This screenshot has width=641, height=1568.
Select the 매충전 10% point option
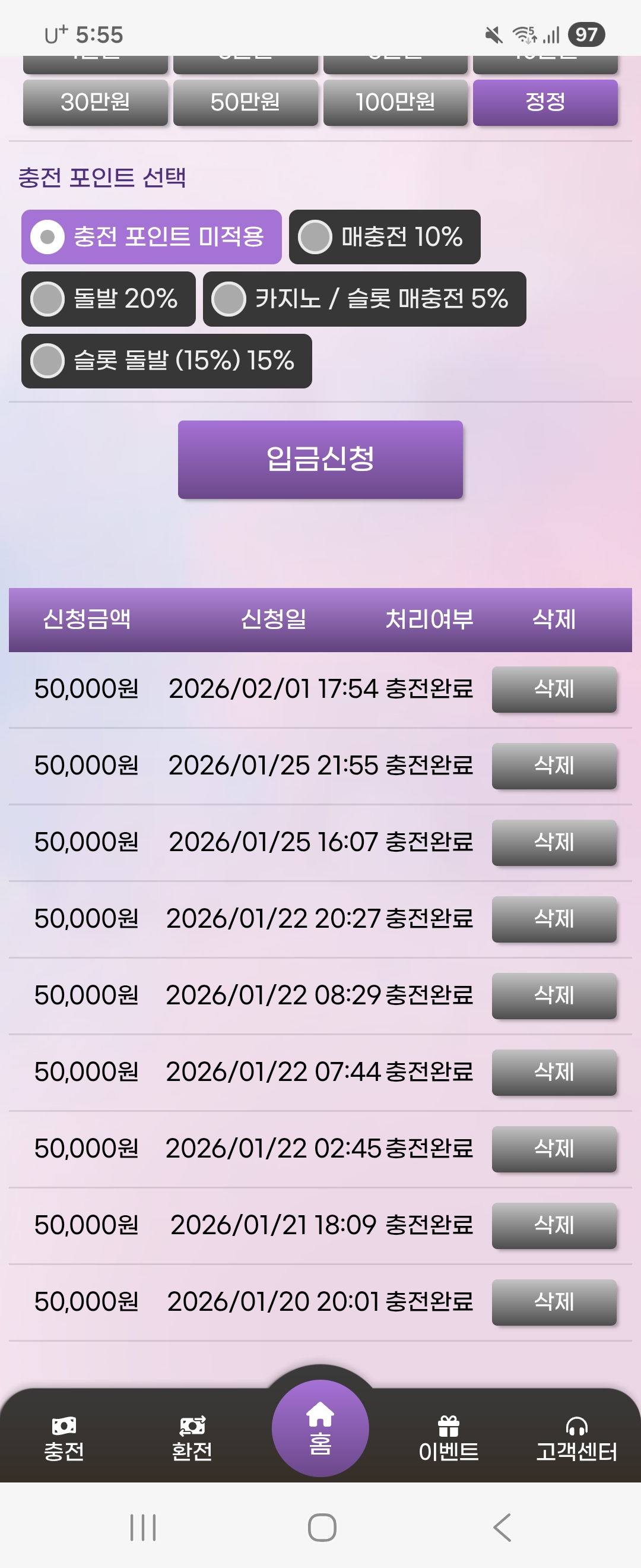[x=385, y=237]
